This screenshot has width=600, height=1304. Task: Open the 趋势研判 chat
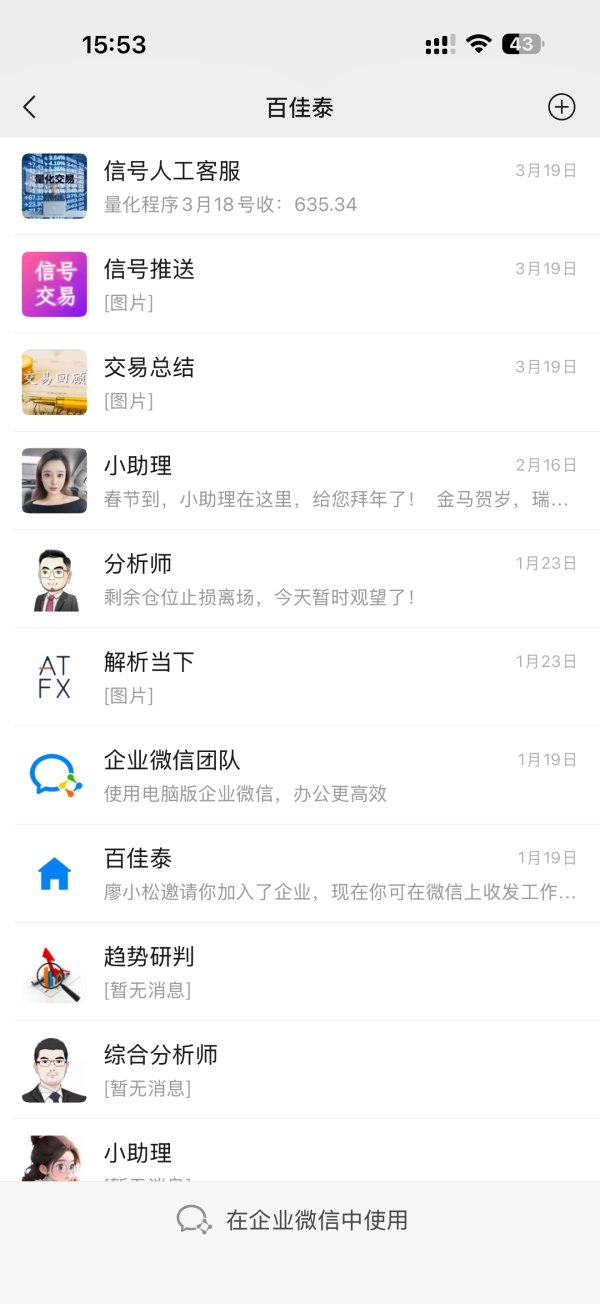[x=300, y=971]
